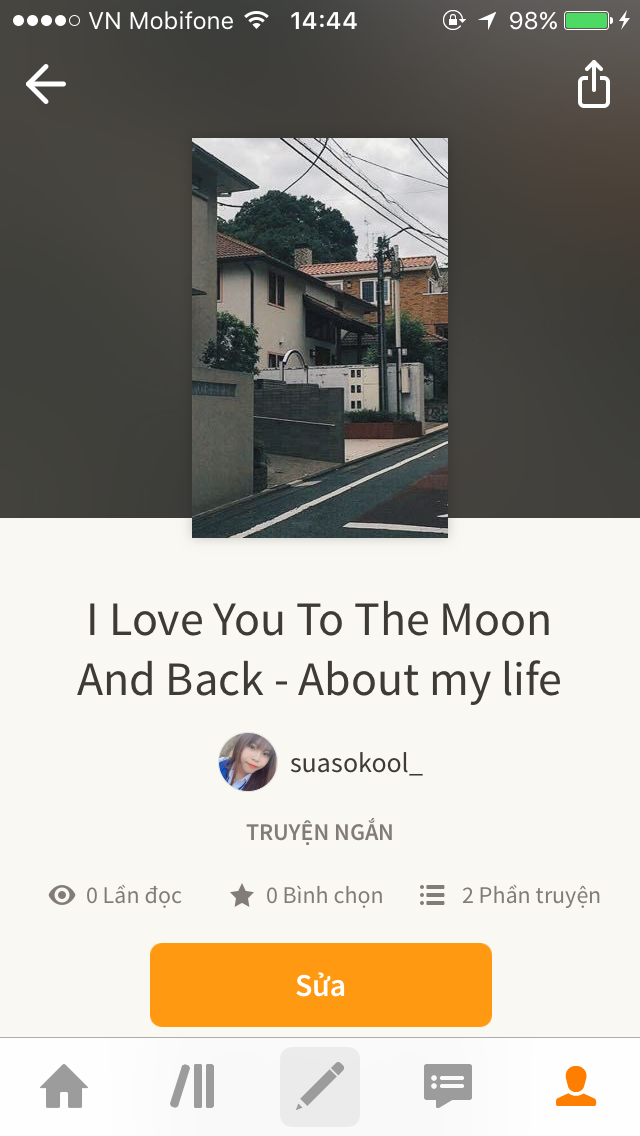The image size is (640, 1136).
Task: Open author suasokool_ profile
Action: coord(320,763)
